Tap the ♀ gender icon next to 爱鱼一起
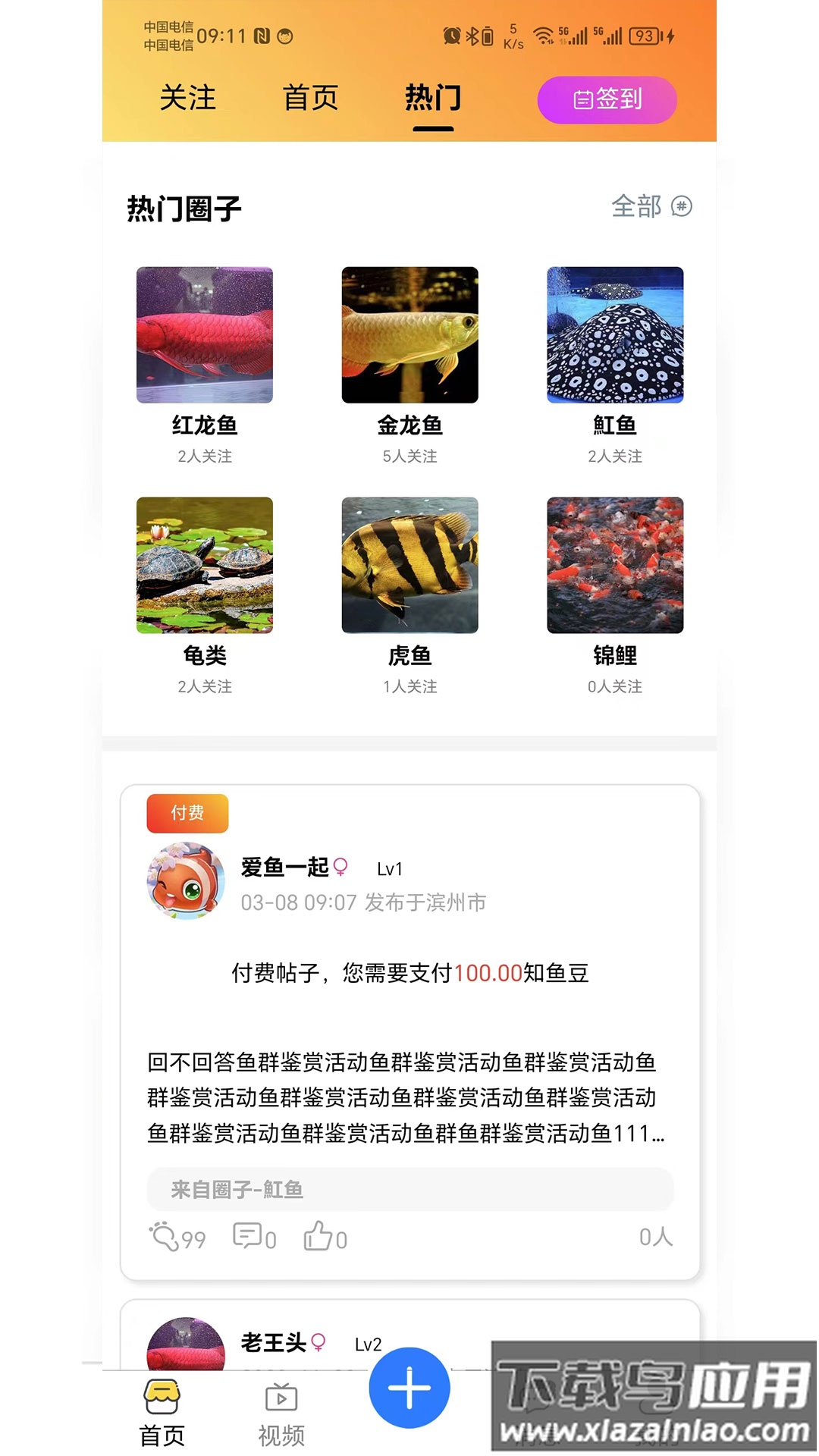Image resolution: width=819 pixels, height=1456 pixels. tap(340, 868)
